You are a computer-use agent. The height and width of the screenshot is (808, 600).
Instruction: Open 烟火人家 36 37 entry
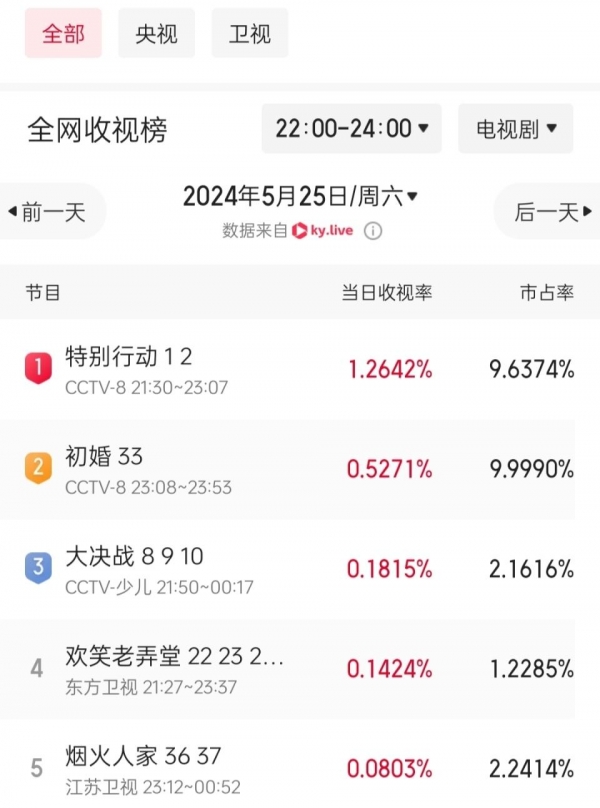tap(300, 766)
